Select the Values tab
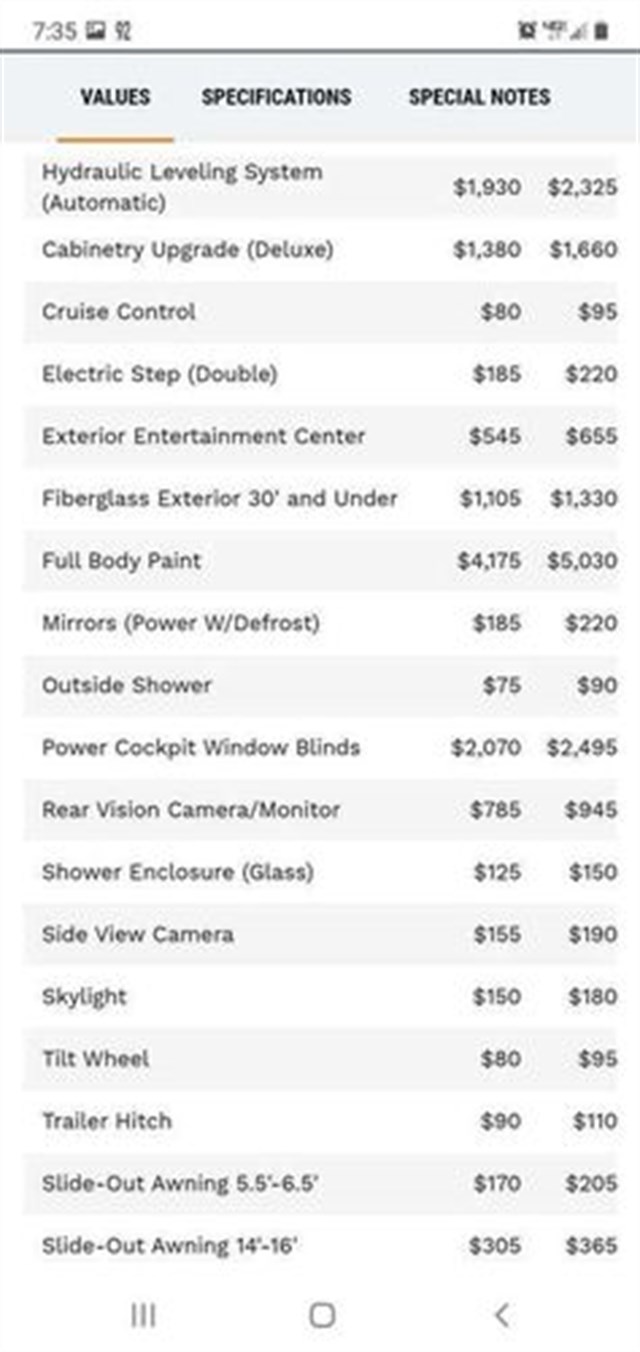The height and width of the screenshot is (1352, 640). pyautogui.click(x=115, y=97)
